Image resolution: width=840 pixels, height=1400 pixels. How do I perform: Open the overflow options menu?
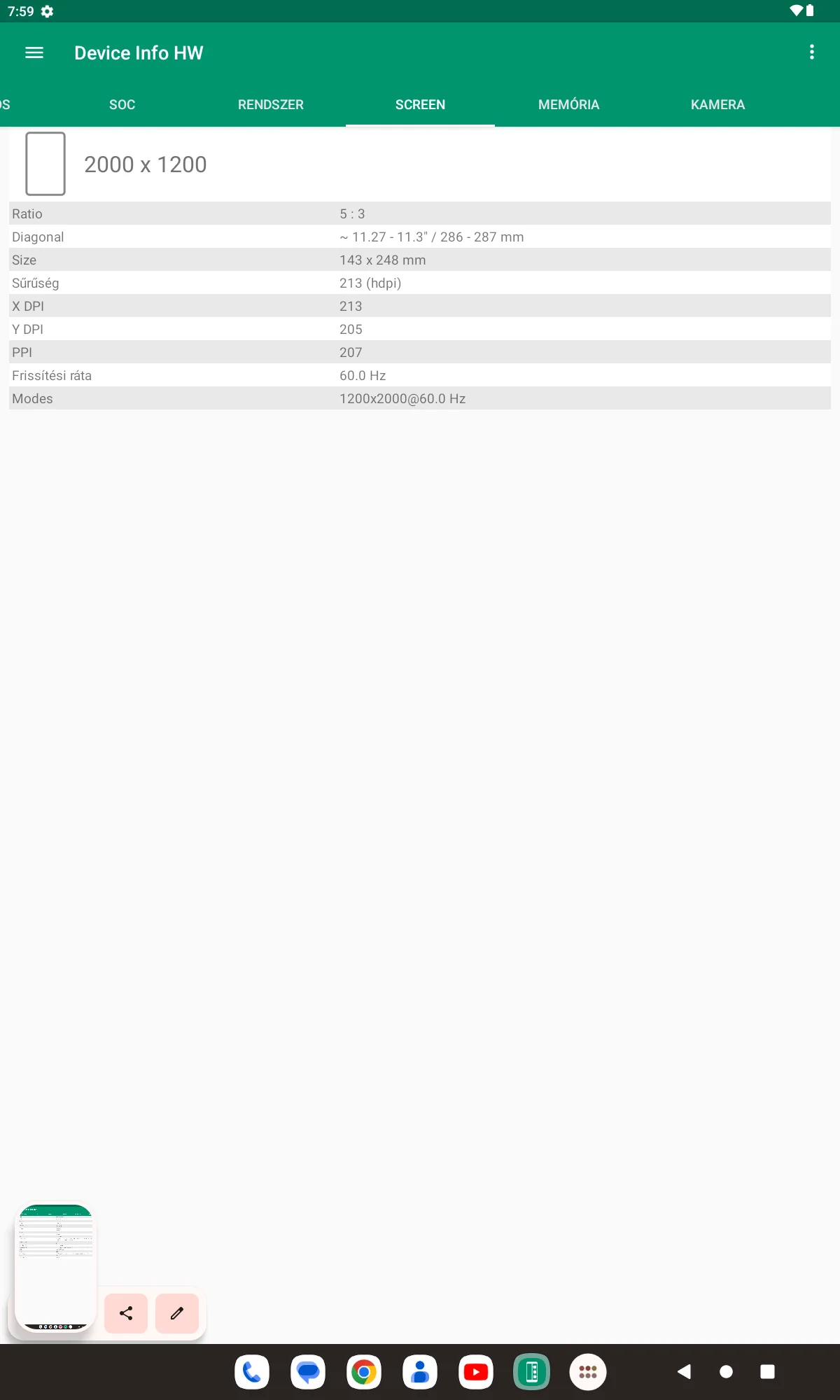(811, 52)
